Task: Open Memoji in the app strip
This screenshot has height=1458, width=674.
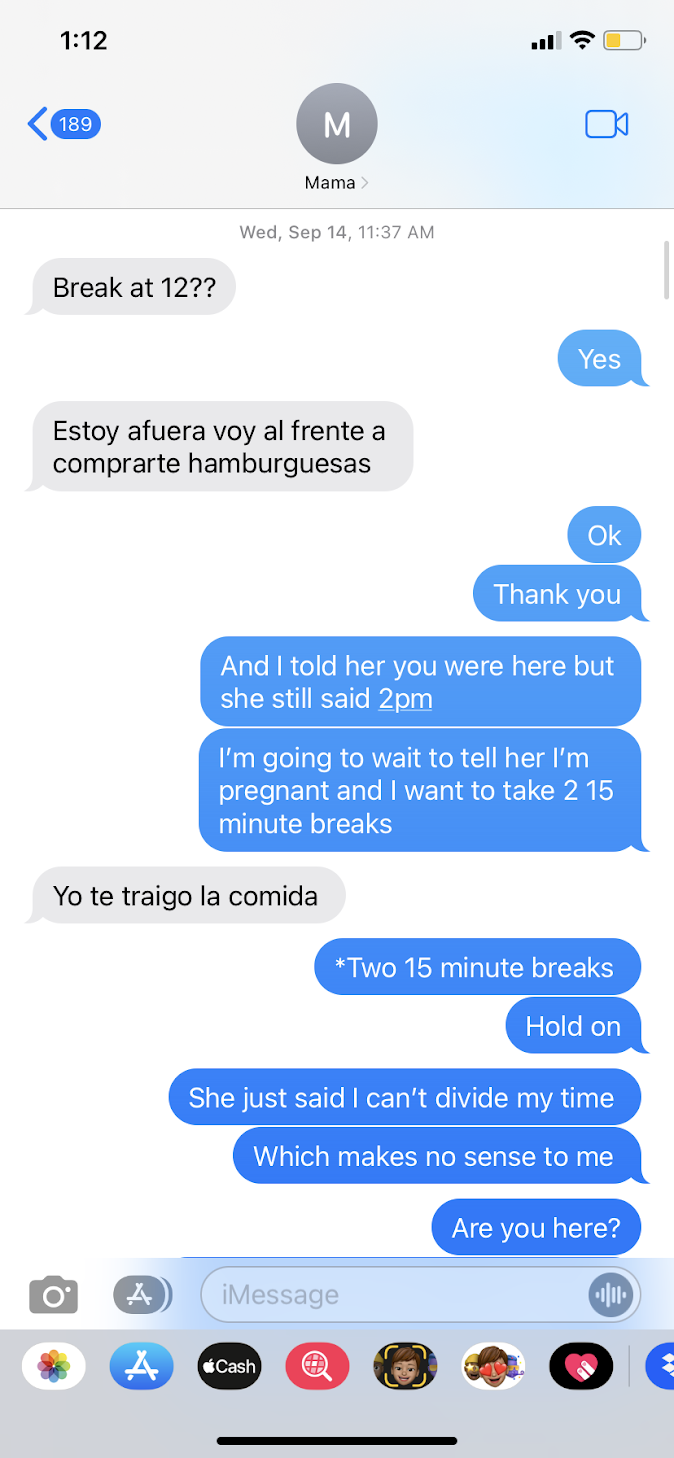Action: 405,1366
